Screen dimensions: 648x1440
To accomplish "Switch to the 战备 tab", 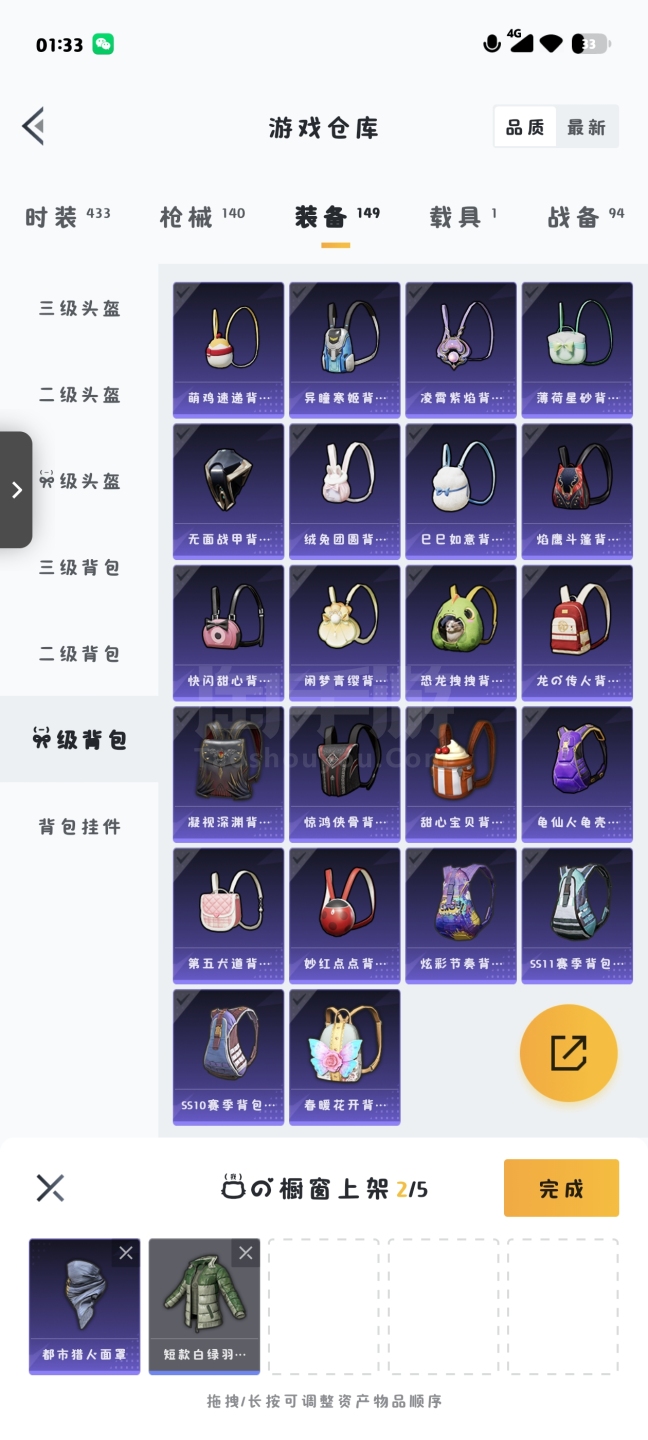I will tap(574, 217).
